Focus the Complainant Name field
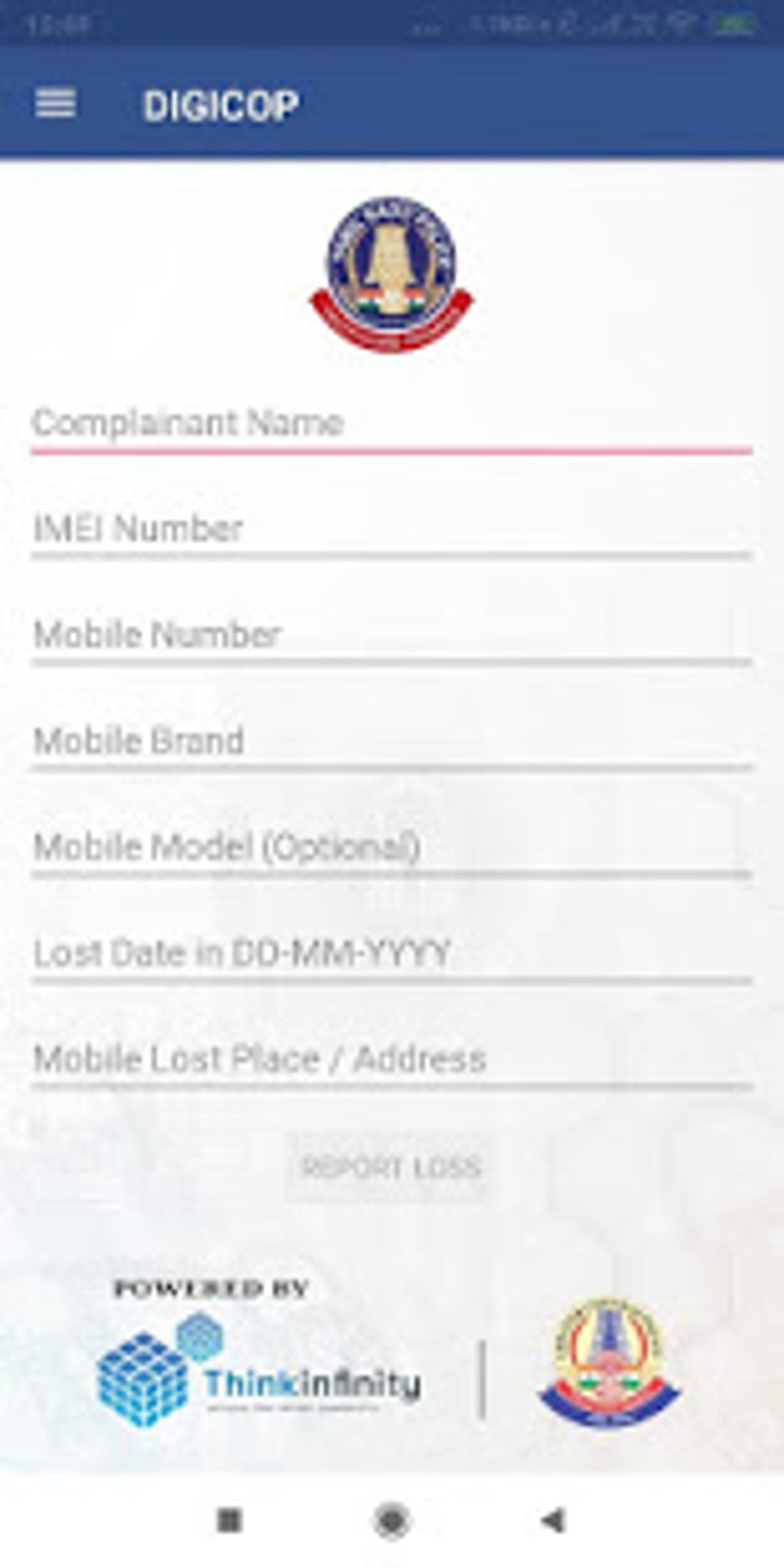784x1568 pixels. pyautogui.click(x=392, y=425)
